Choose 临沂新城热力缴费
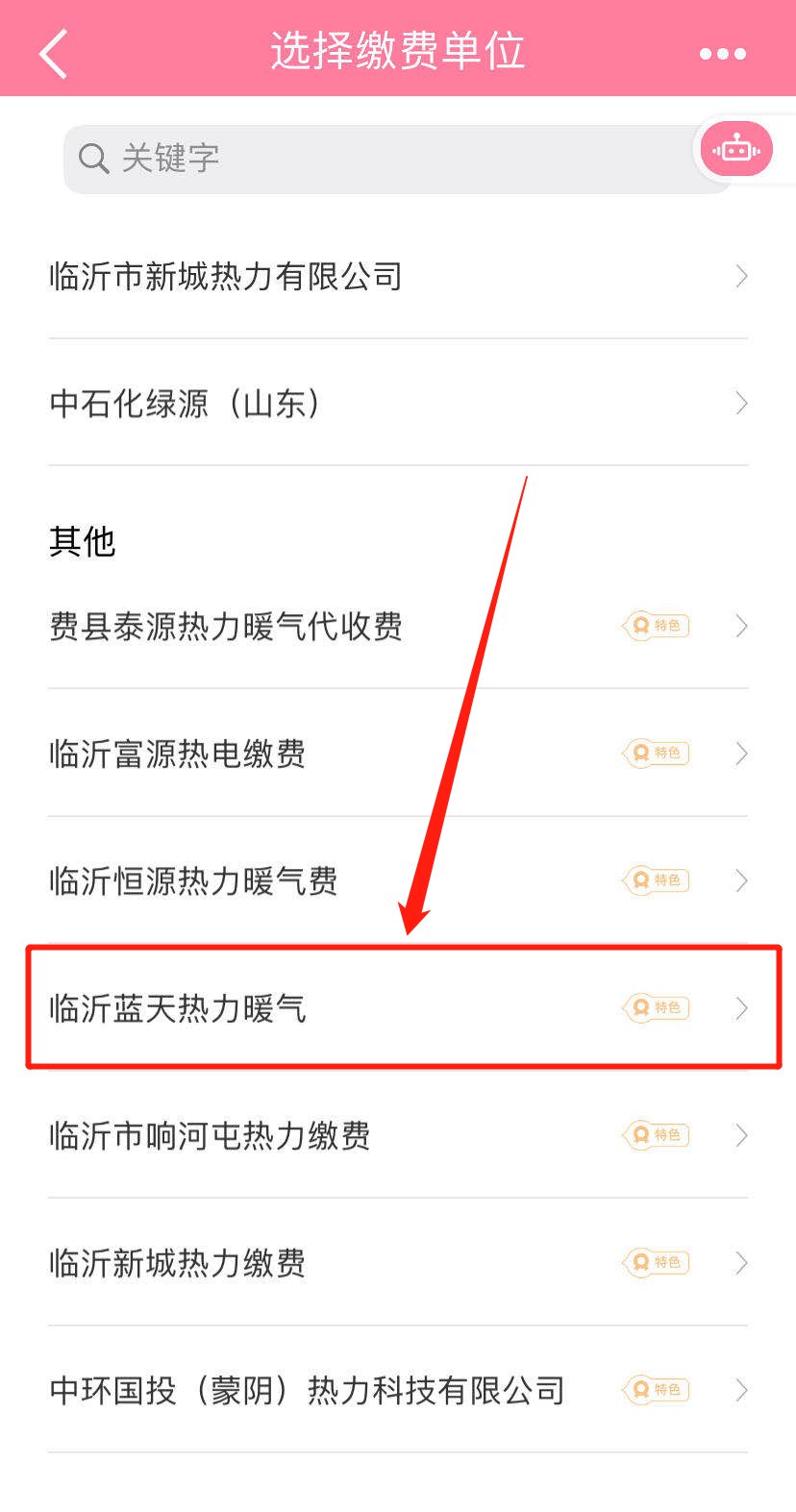Image resolution: width=796 pixels, height=1512 pixels. pyautogui.click(x=397, y=1262)
